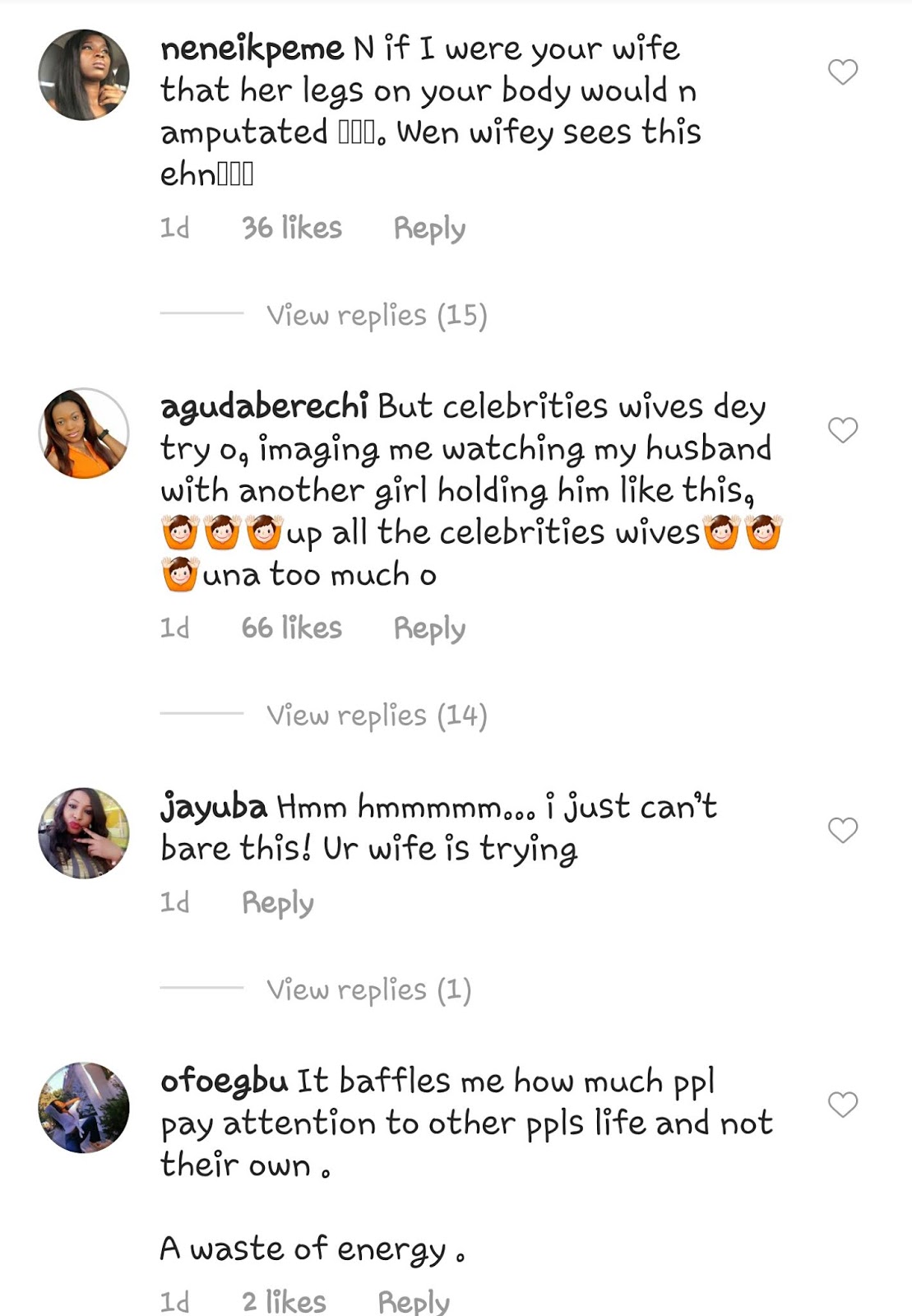Open ofoegbu's profile avatar
The image size is (912, 1316).
84,1107
